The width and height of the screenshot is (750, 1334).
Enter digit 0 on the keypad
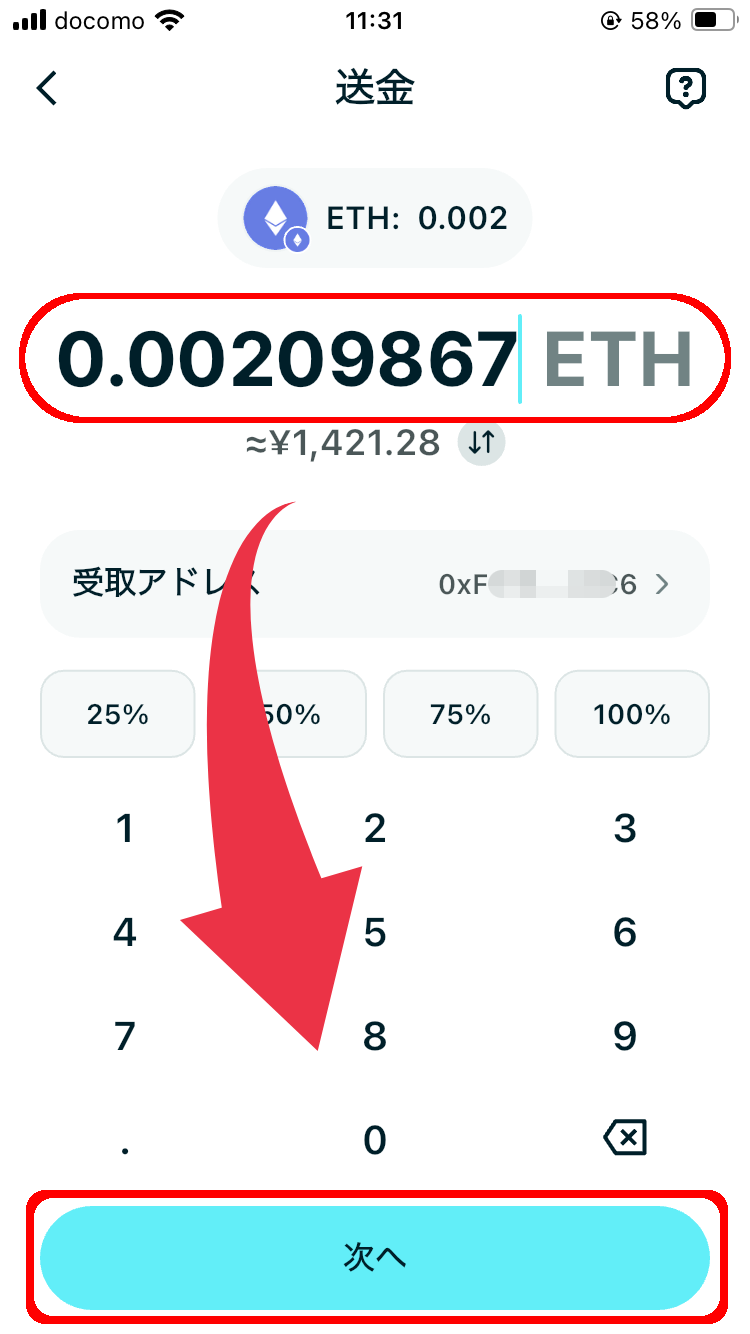375,1140
